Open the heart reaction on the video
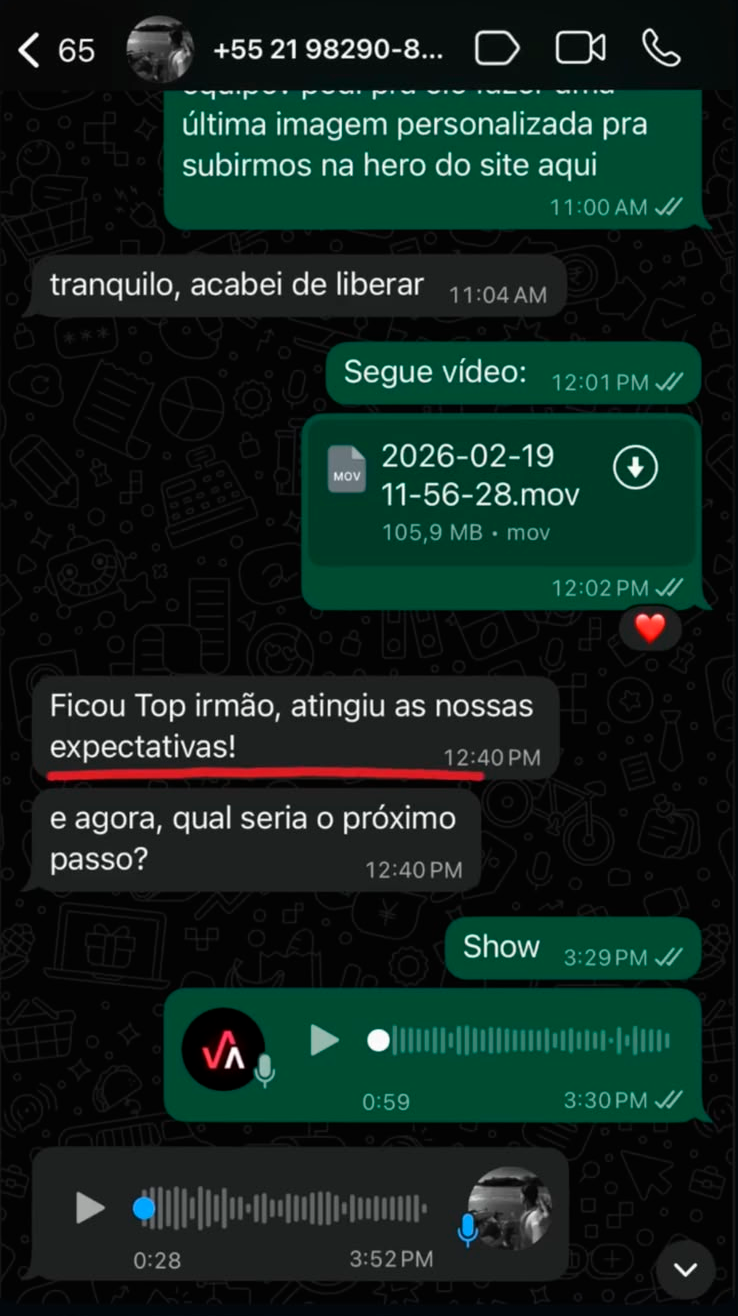Image resolution: width=738 pixels, height=1316 pixels. point(650,629)
